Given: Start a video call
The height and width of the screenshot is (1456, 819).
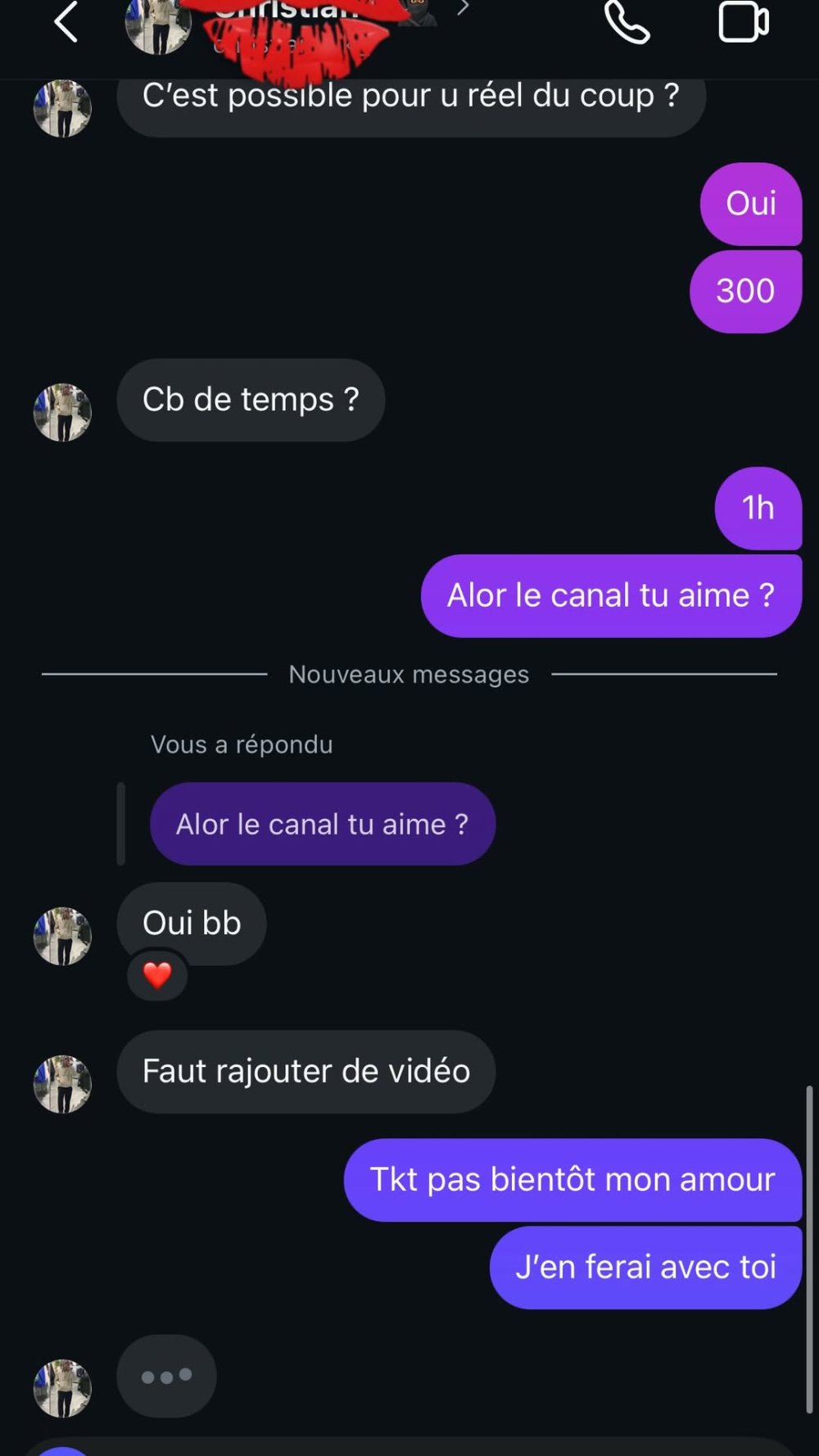Looking at the screenshot, I should coord(743,22).
